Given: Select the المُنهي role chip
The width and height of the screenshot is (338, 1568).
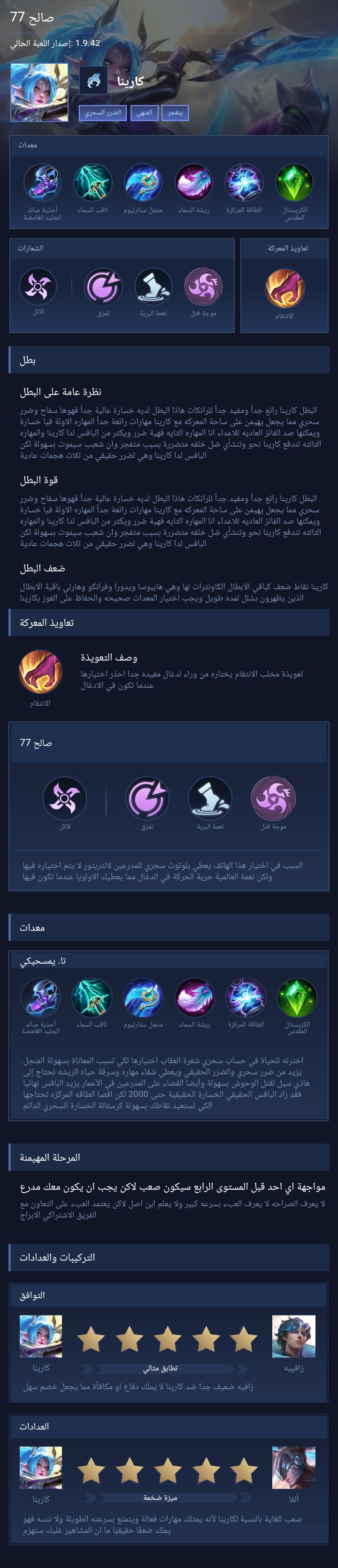Looking at the screenshot, I should click(144, 113).
